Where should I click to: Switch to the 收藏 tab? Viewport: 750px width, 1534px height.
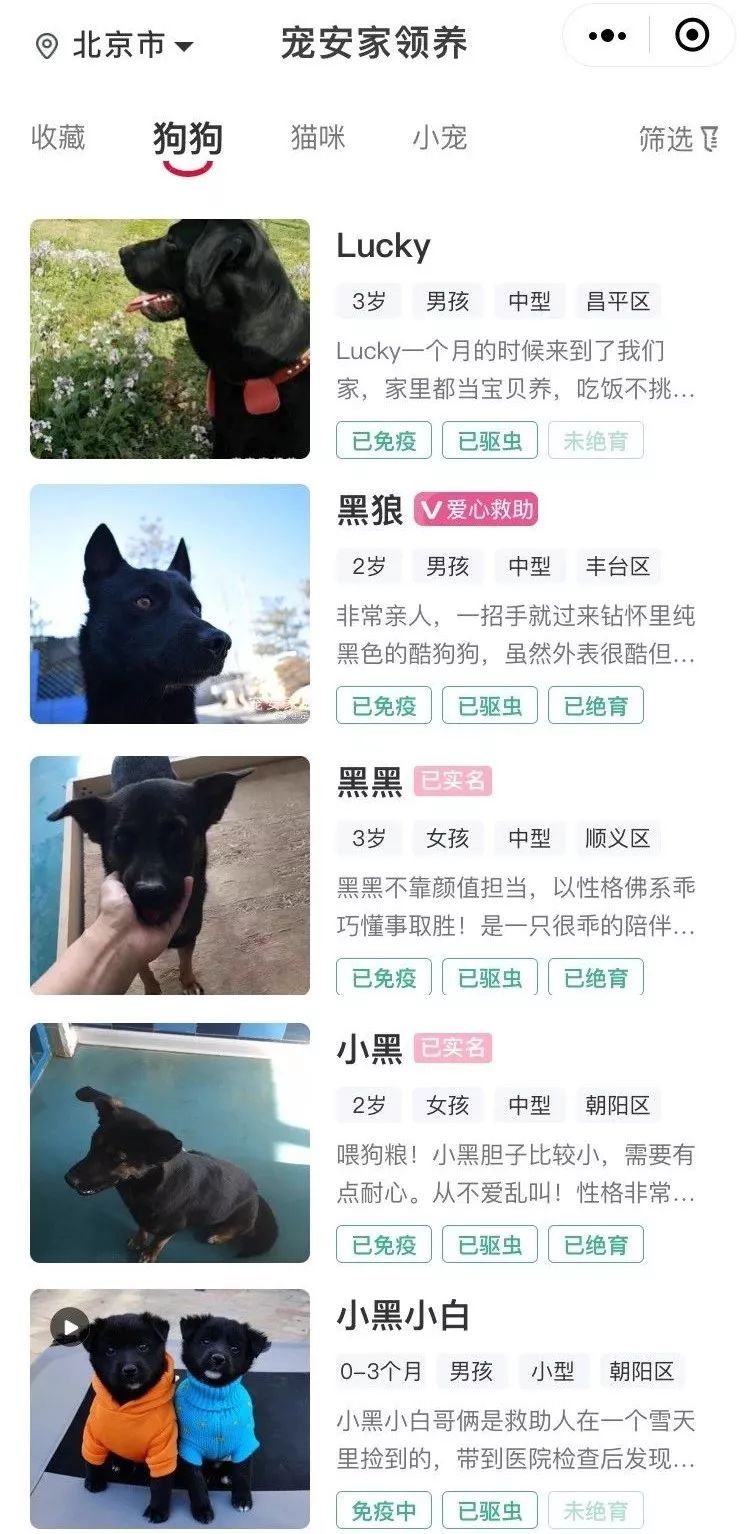pos(58,138)
